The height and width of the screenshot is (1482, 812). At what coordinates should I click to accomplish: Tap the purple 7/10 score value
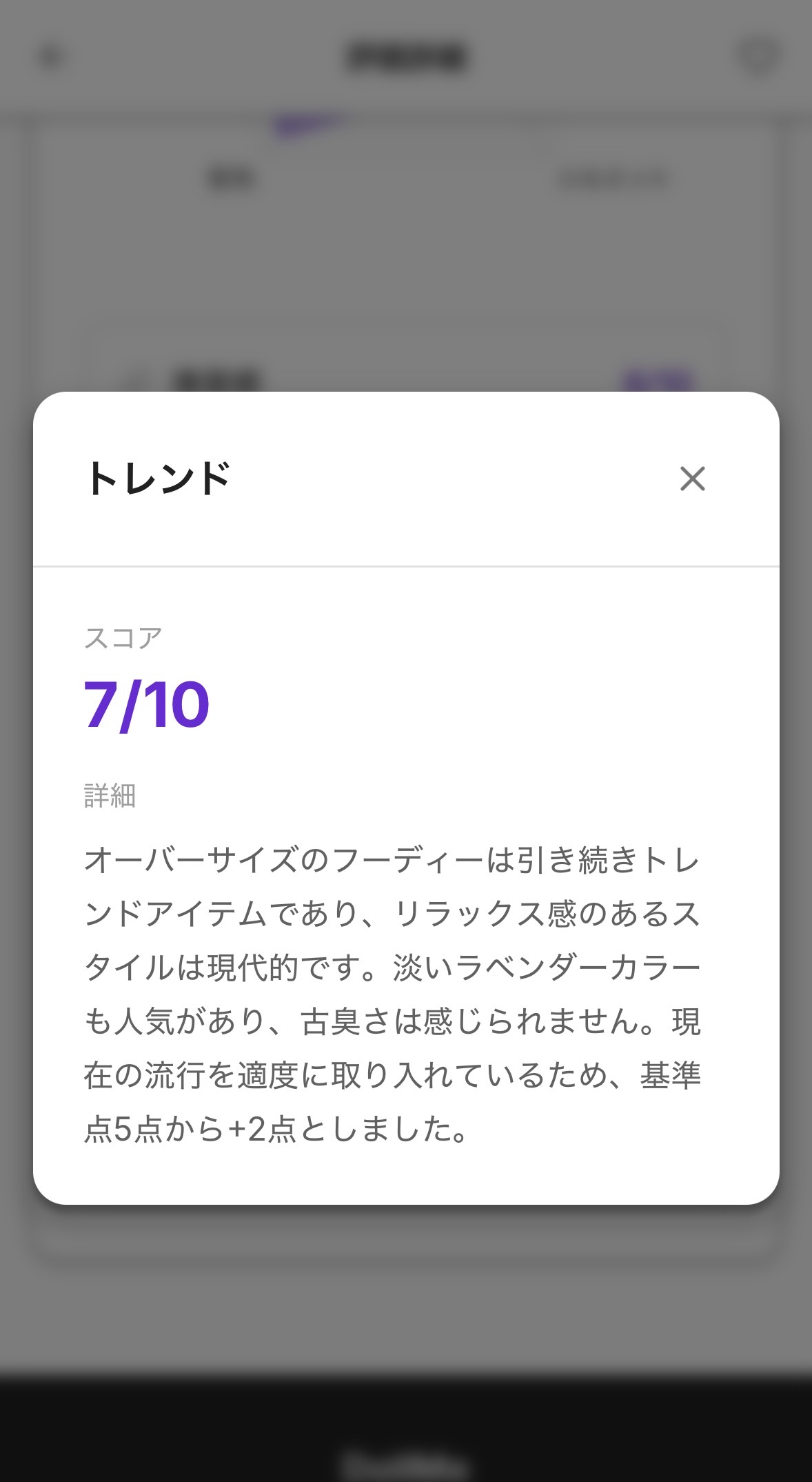pos(145,705)
